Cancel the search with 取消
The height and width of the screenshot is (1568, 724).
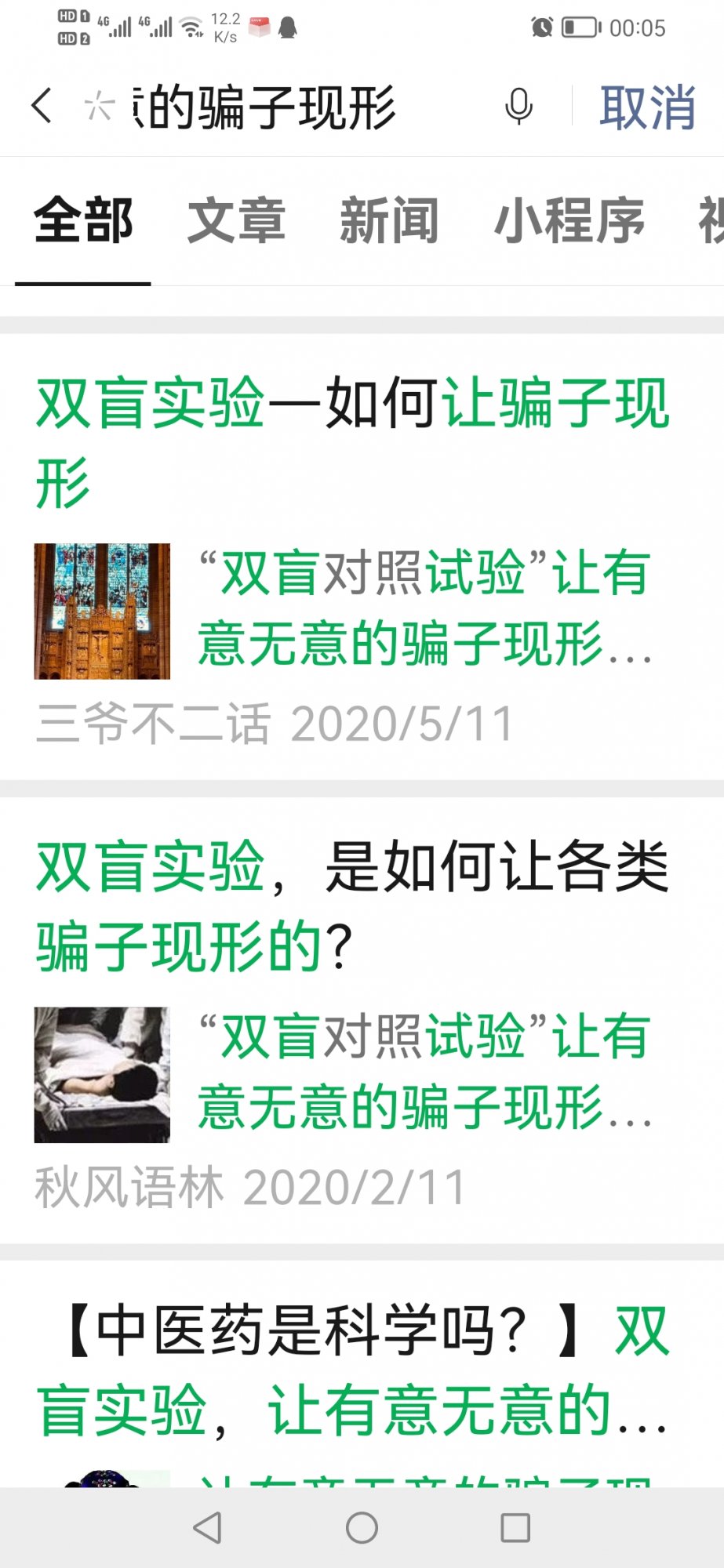647,107
